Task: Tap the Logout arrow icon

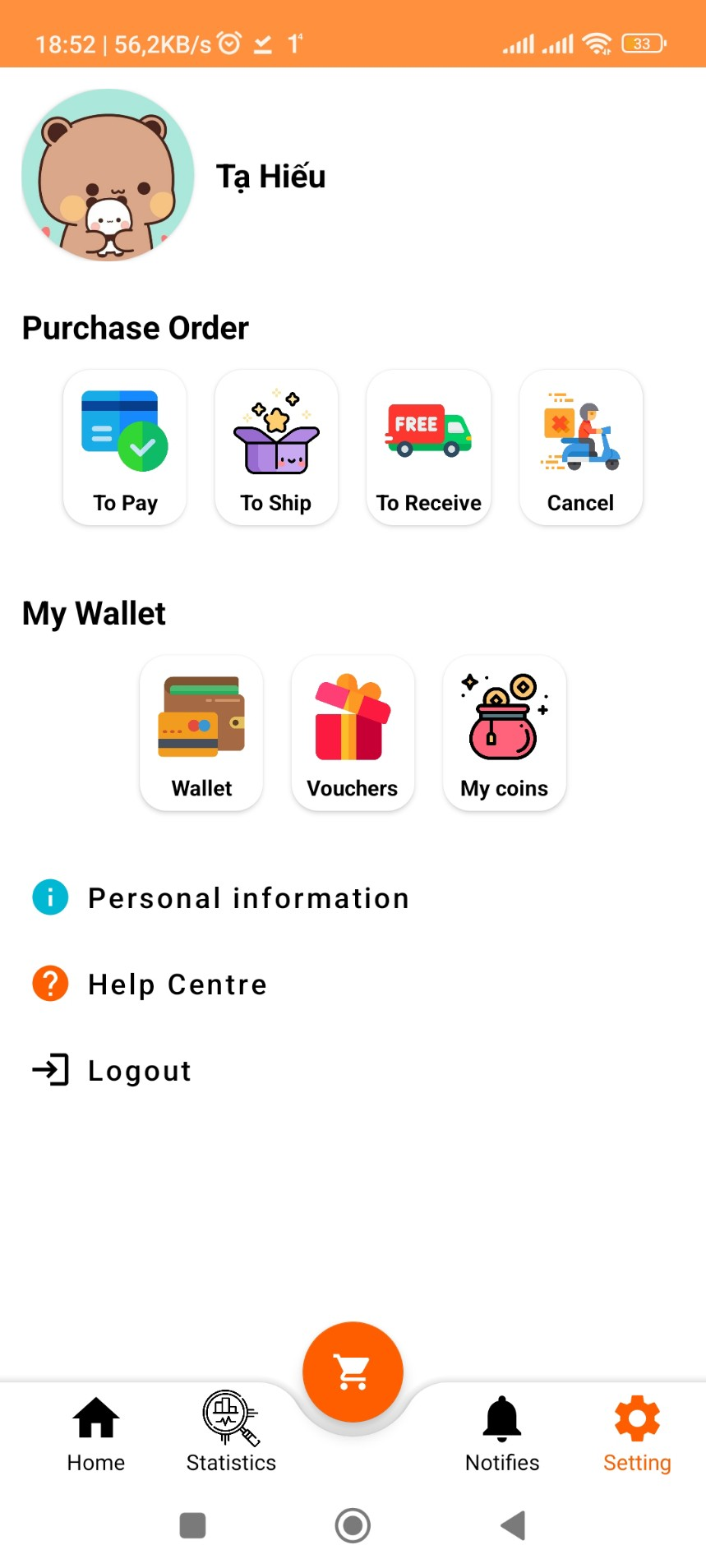Action: [51, 1070]
